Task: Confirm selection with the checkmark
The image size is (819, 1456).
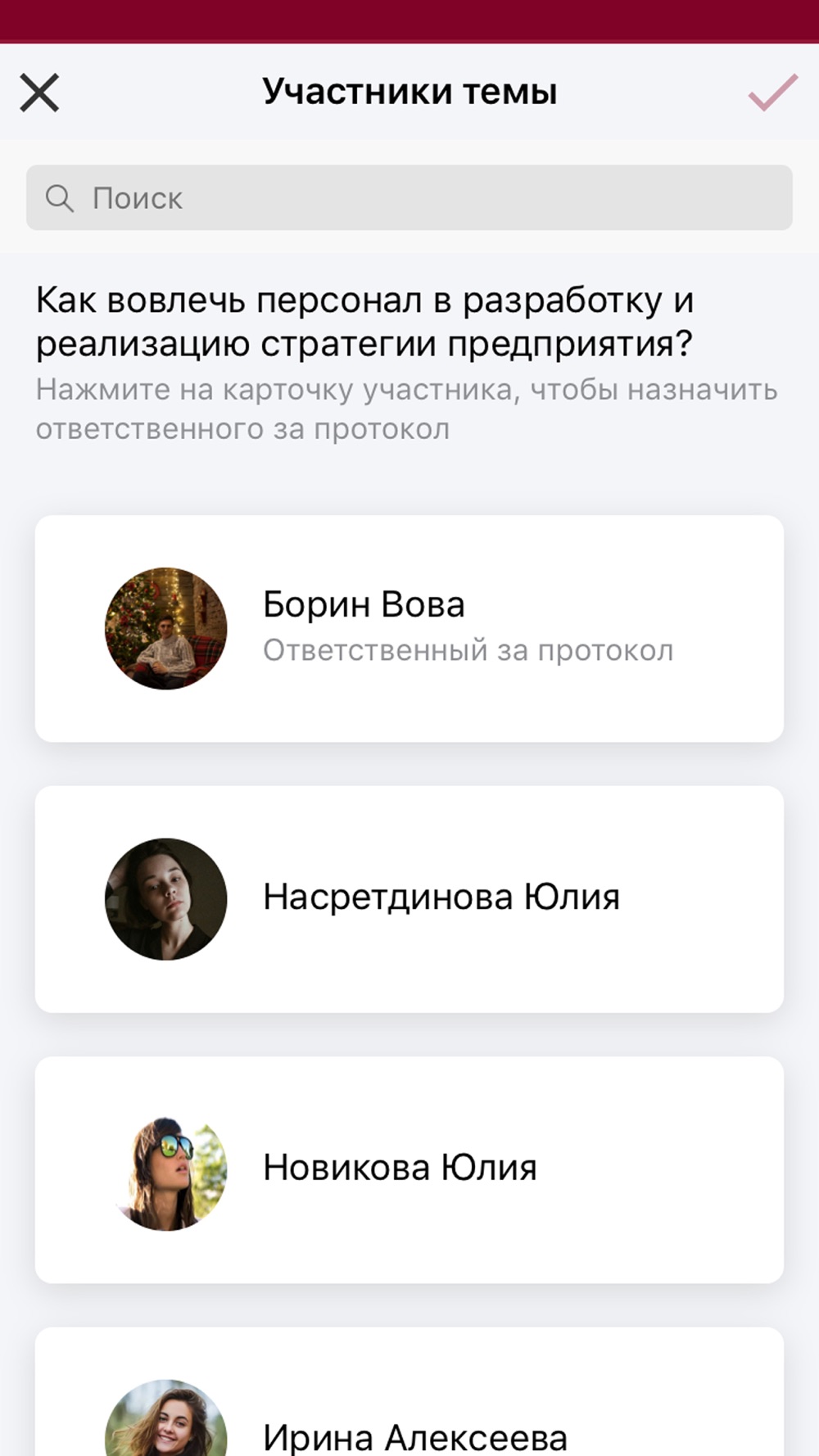Action: point(772,93)
